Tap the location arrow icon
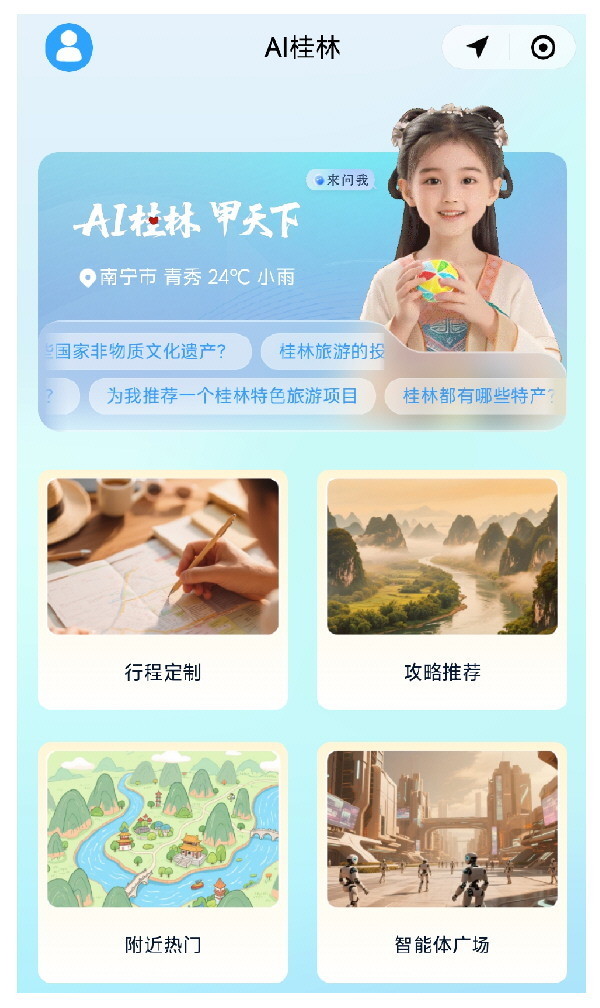 [478, 47]
